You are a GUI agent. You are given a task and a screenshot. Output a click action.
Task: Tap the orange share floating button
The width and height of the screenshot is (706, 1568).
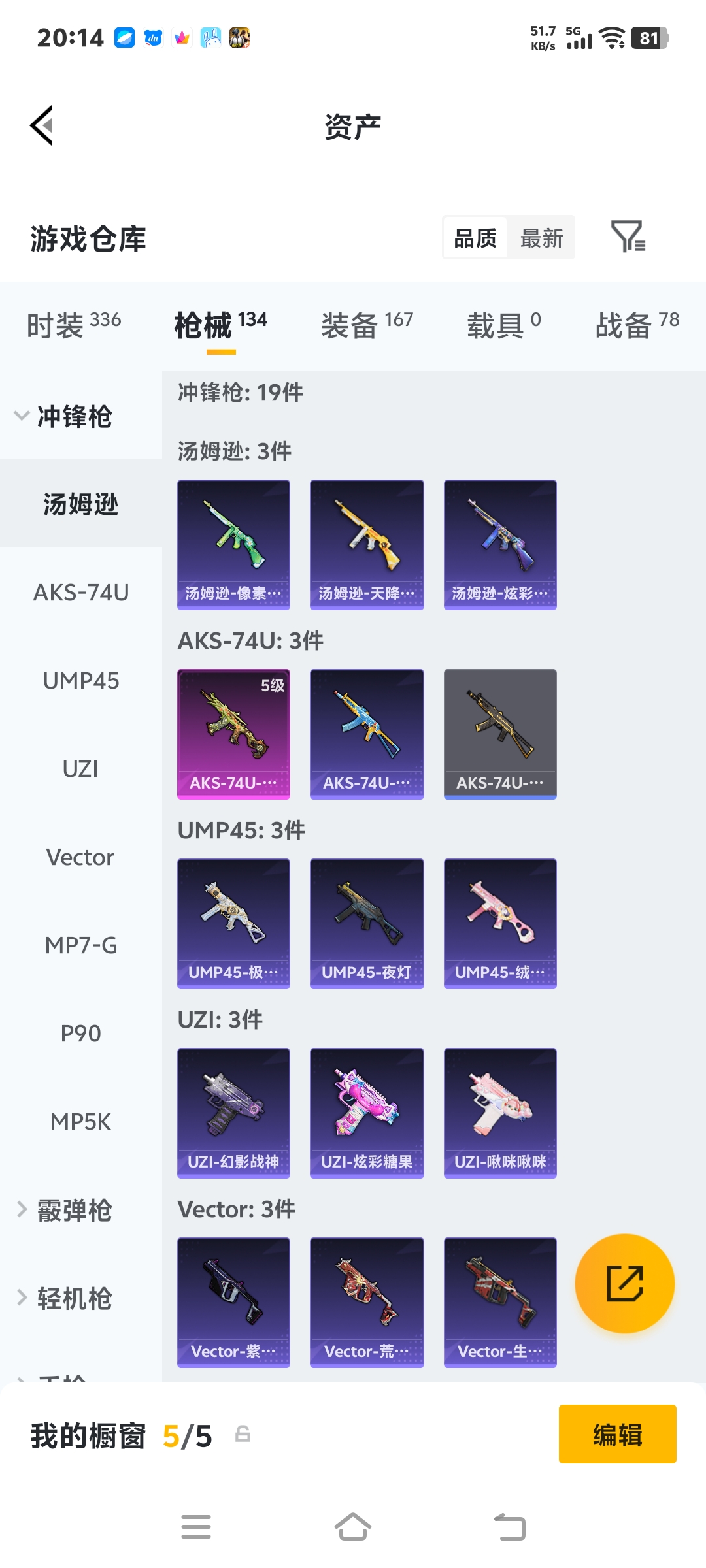625,1283
